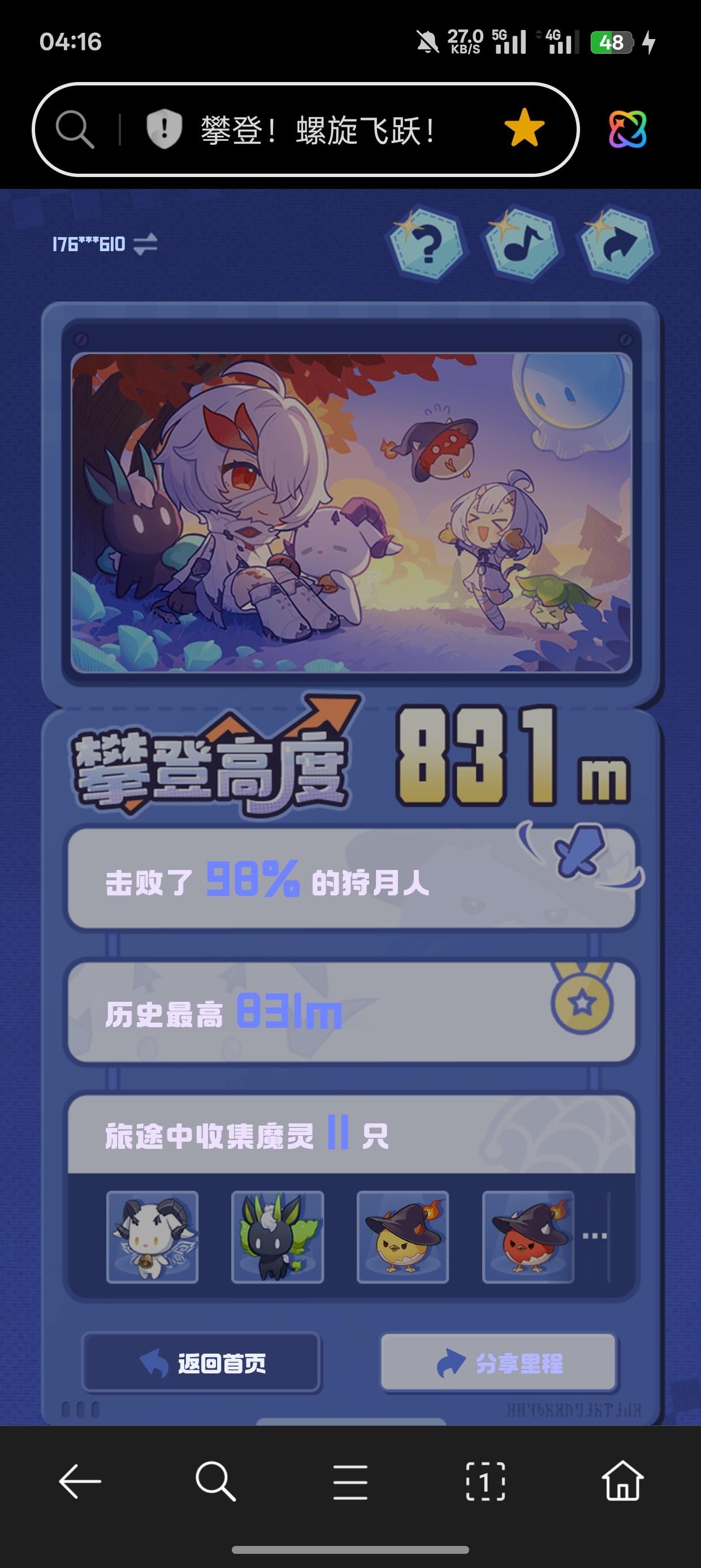Toggle the music note sound icon
Image resolution: width=701 pixels, height=1568 pixels.
pos(522,245)
